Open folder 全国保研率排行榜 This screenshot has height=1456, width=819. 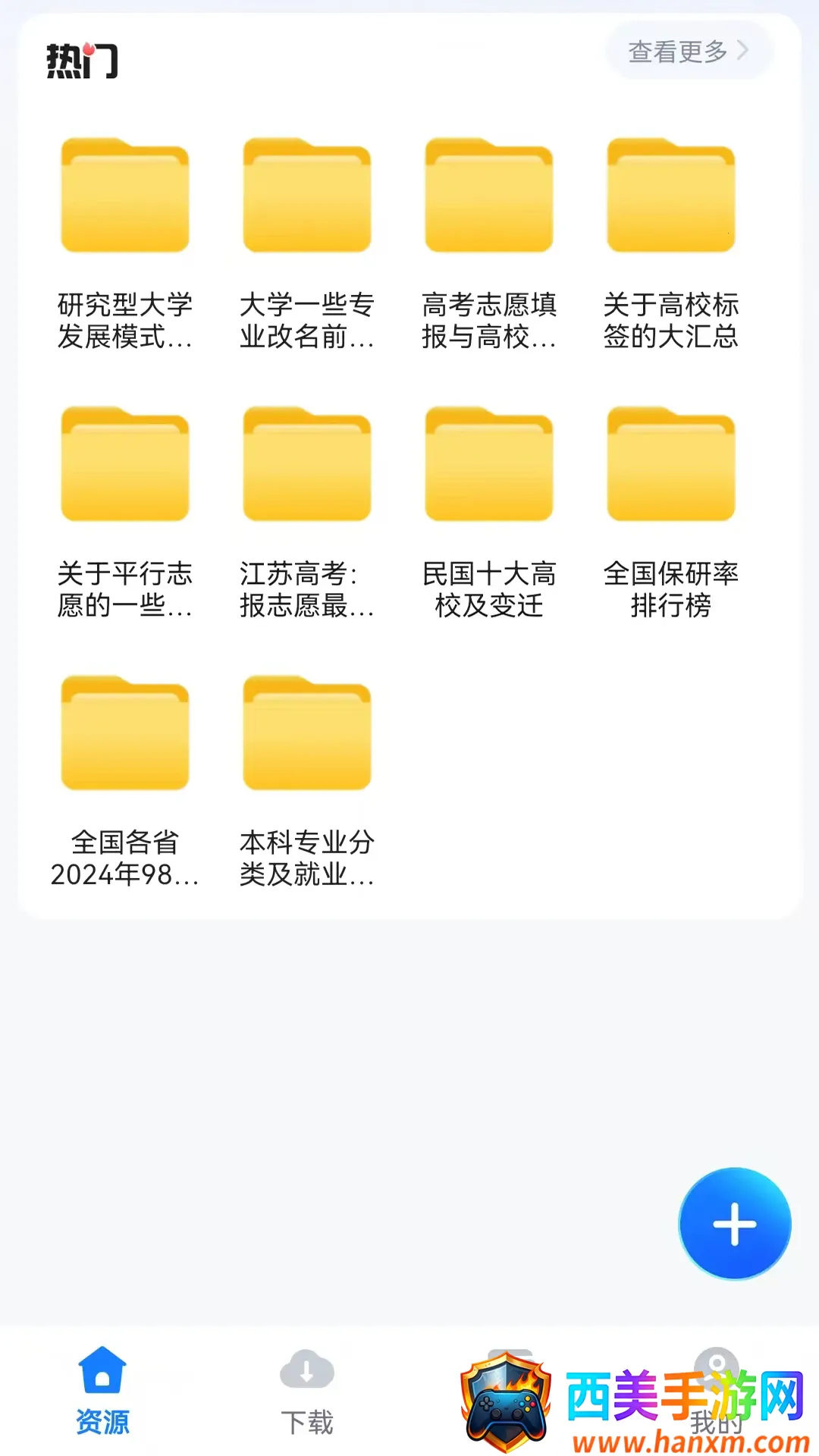(671, 465)
